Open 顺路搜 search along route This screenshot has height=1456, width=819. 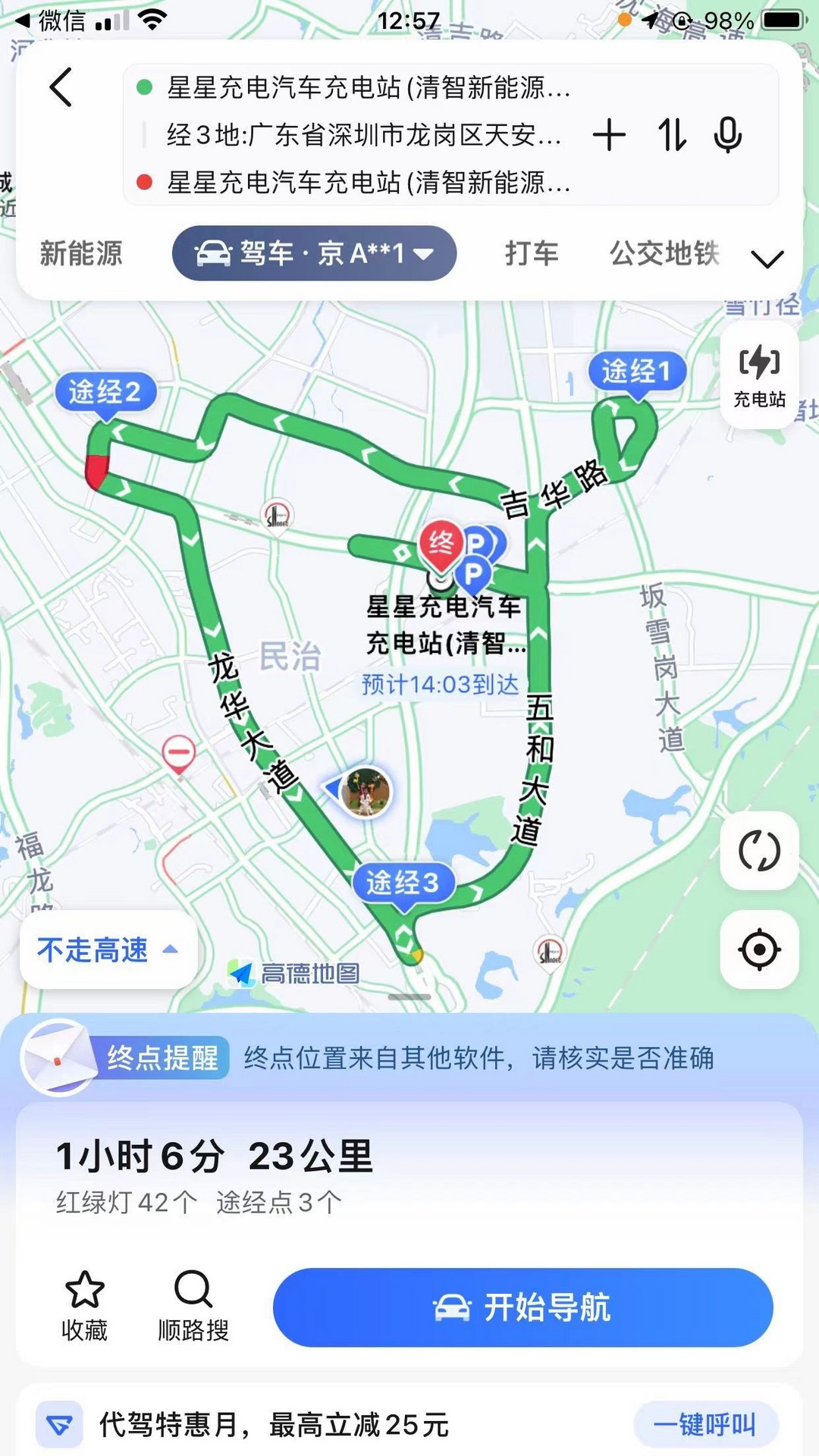coord(193,1306)
